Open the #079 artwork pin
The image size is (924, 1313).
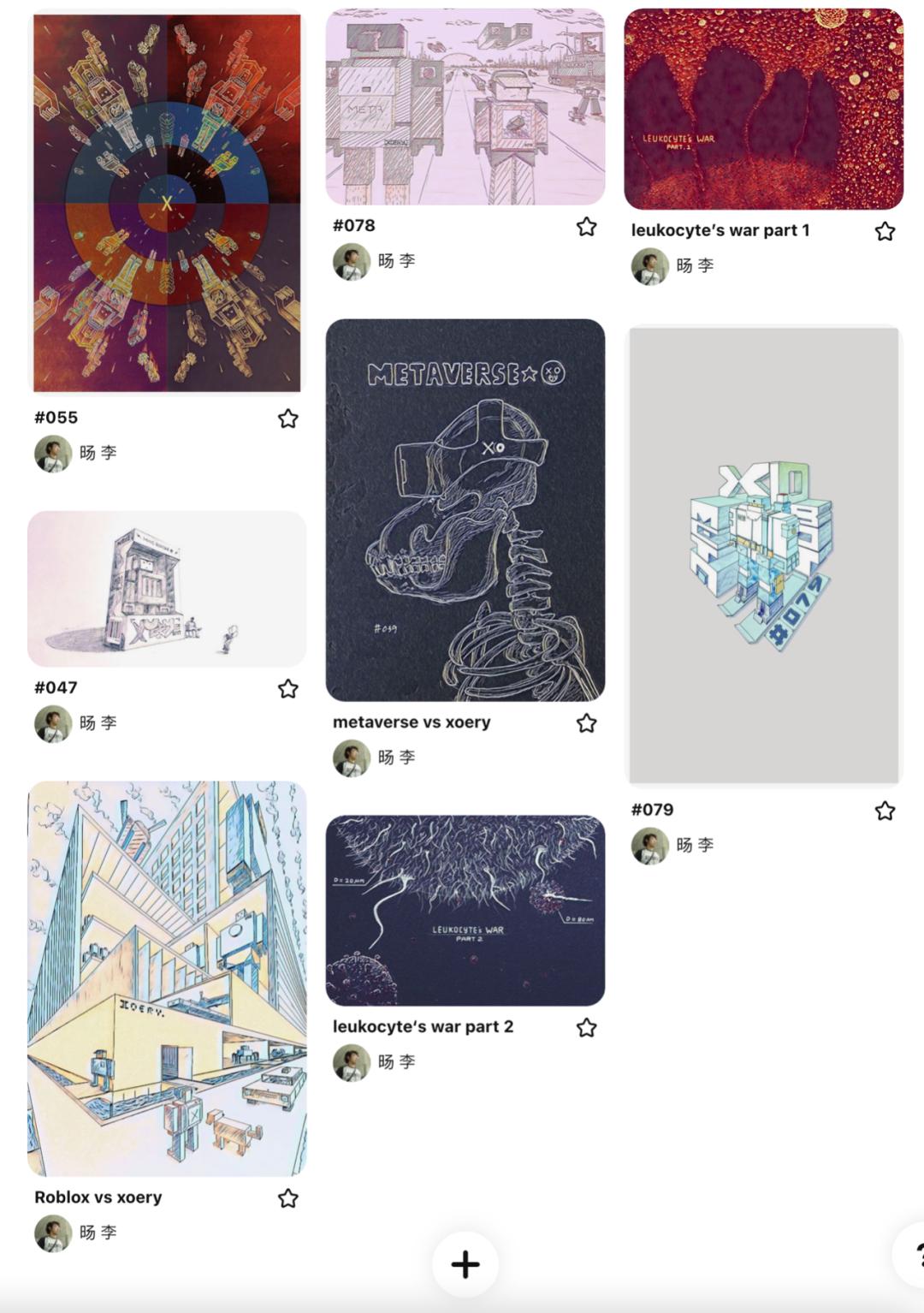(x=763, y=555)
